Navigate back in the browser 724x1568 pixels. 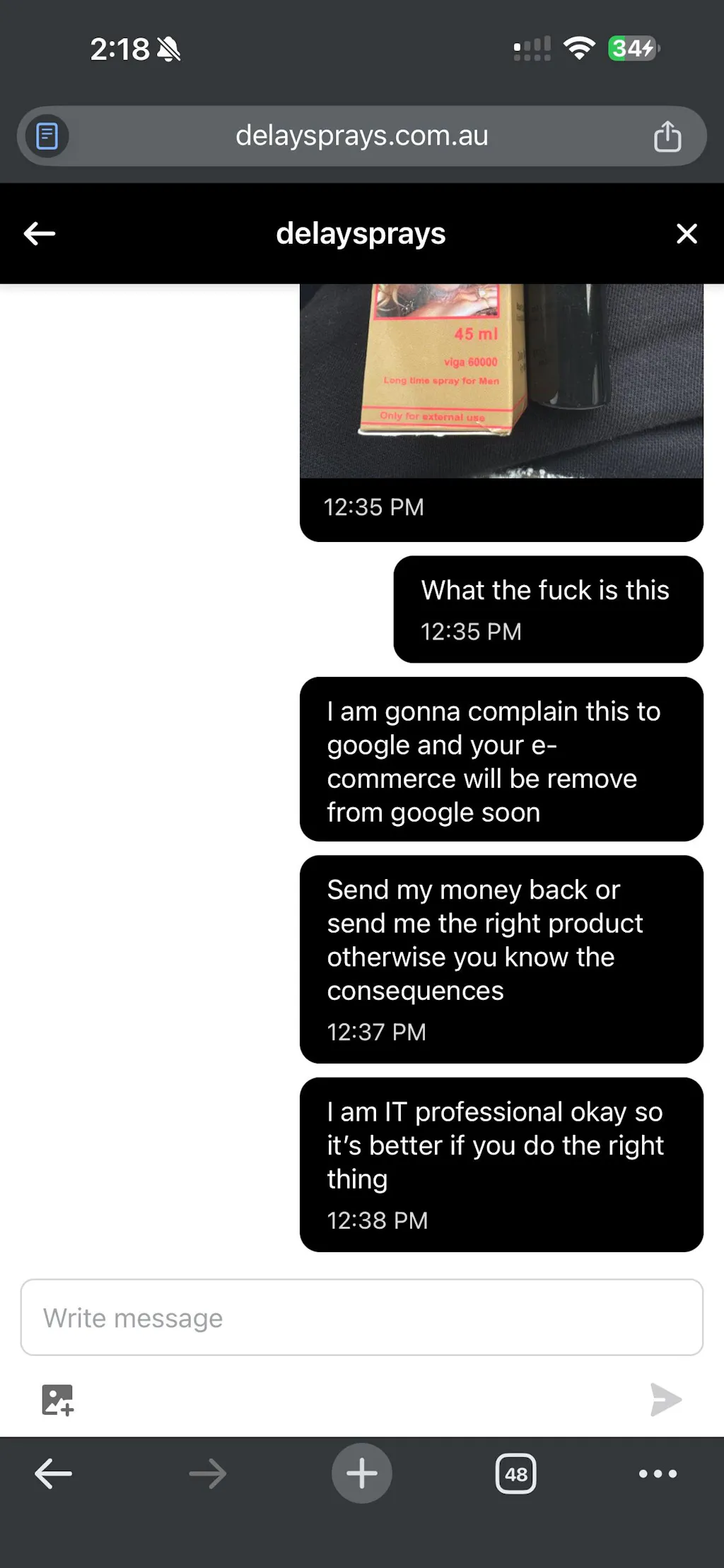click(x=54, y=1473)
